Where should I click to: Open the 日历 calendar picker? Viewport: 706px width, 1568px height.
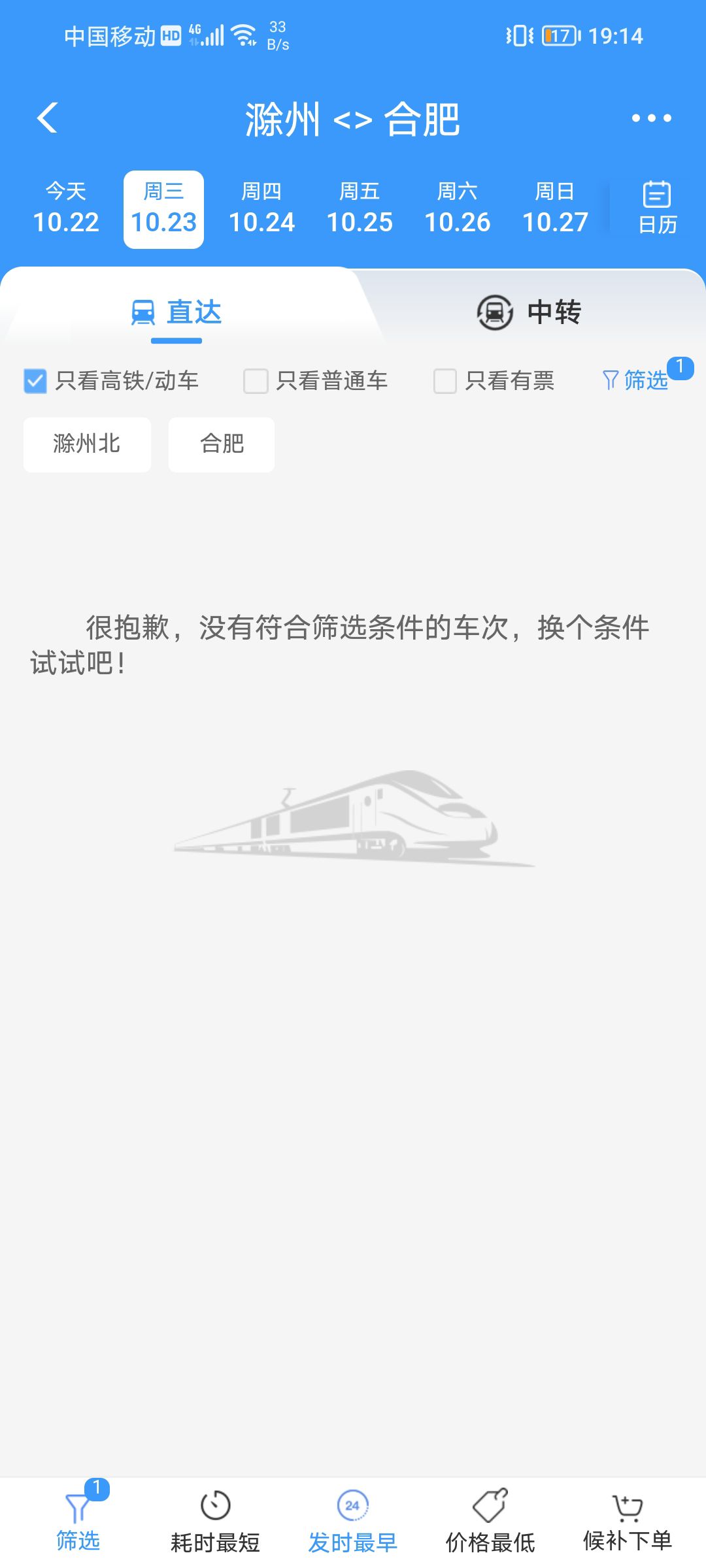coord(657,209)
